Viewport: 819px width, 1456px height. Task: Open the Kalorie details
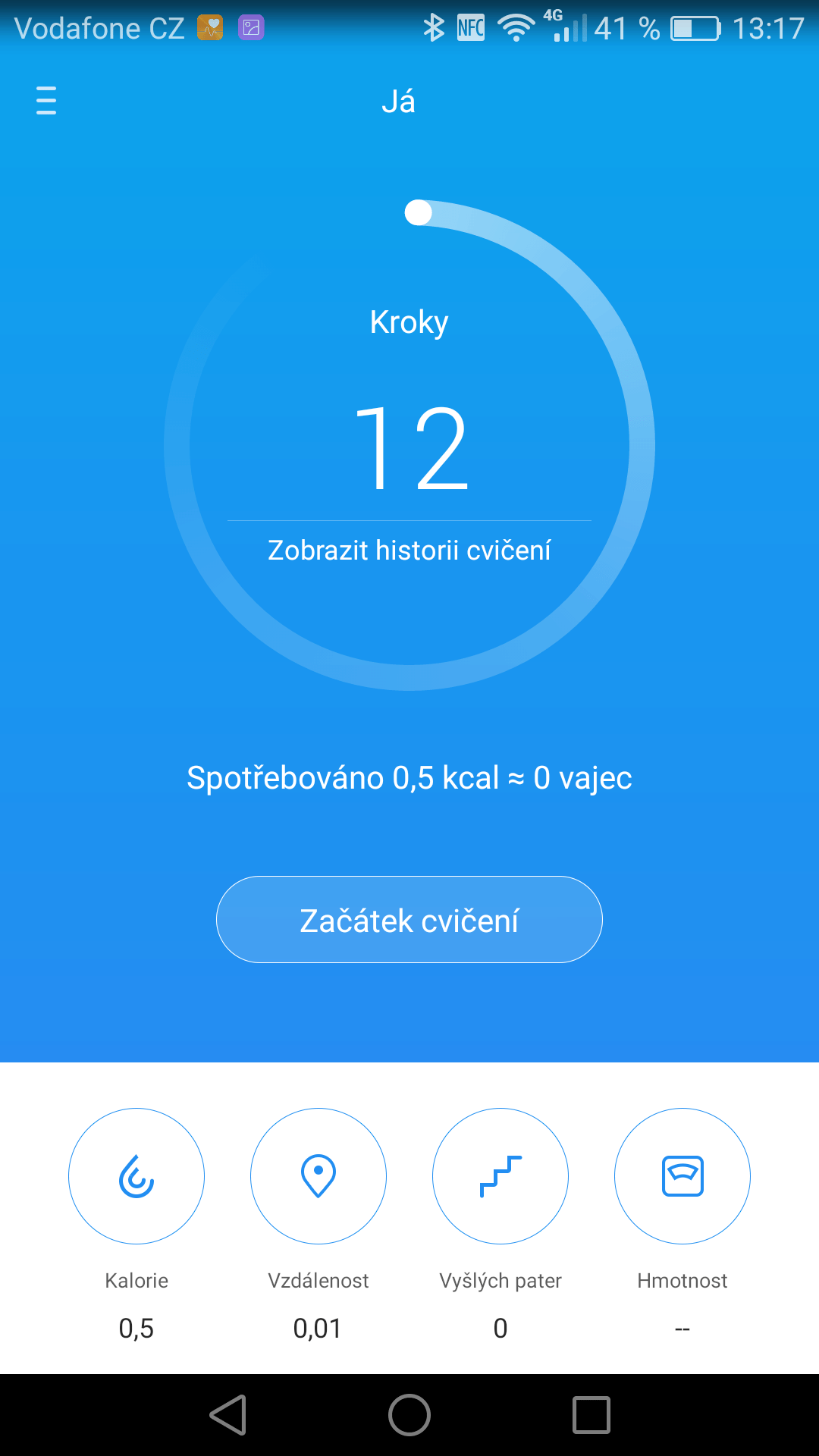[136, 1176]
